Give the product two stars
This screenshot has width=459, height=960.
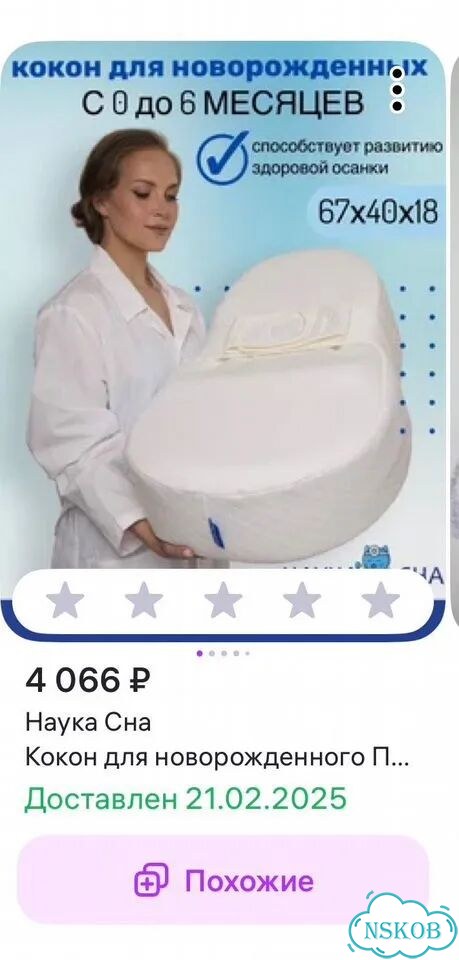tap(144, 600)
